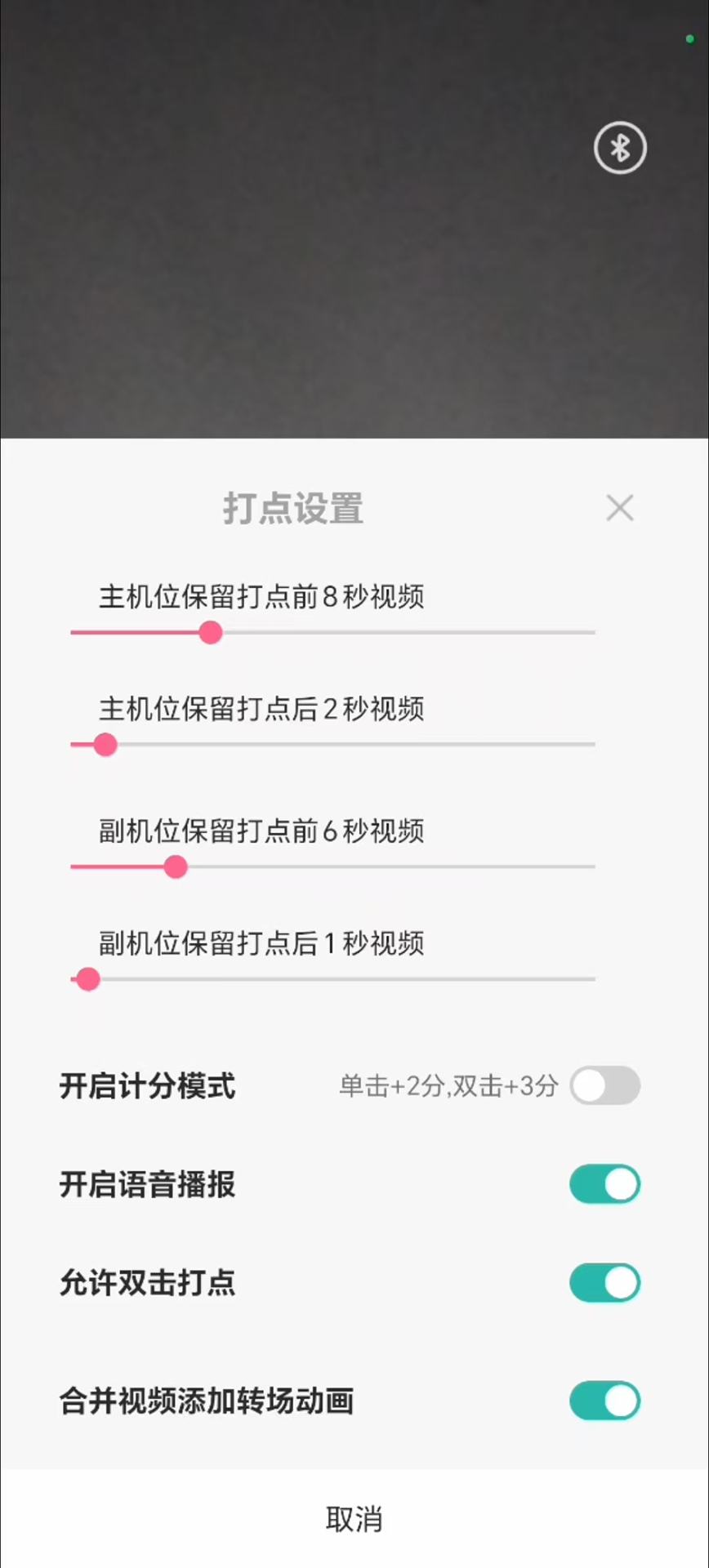Tap the 打点设置 dialog title
The width and height of the screenshot is (709, 1568).
tap(292, 508)
